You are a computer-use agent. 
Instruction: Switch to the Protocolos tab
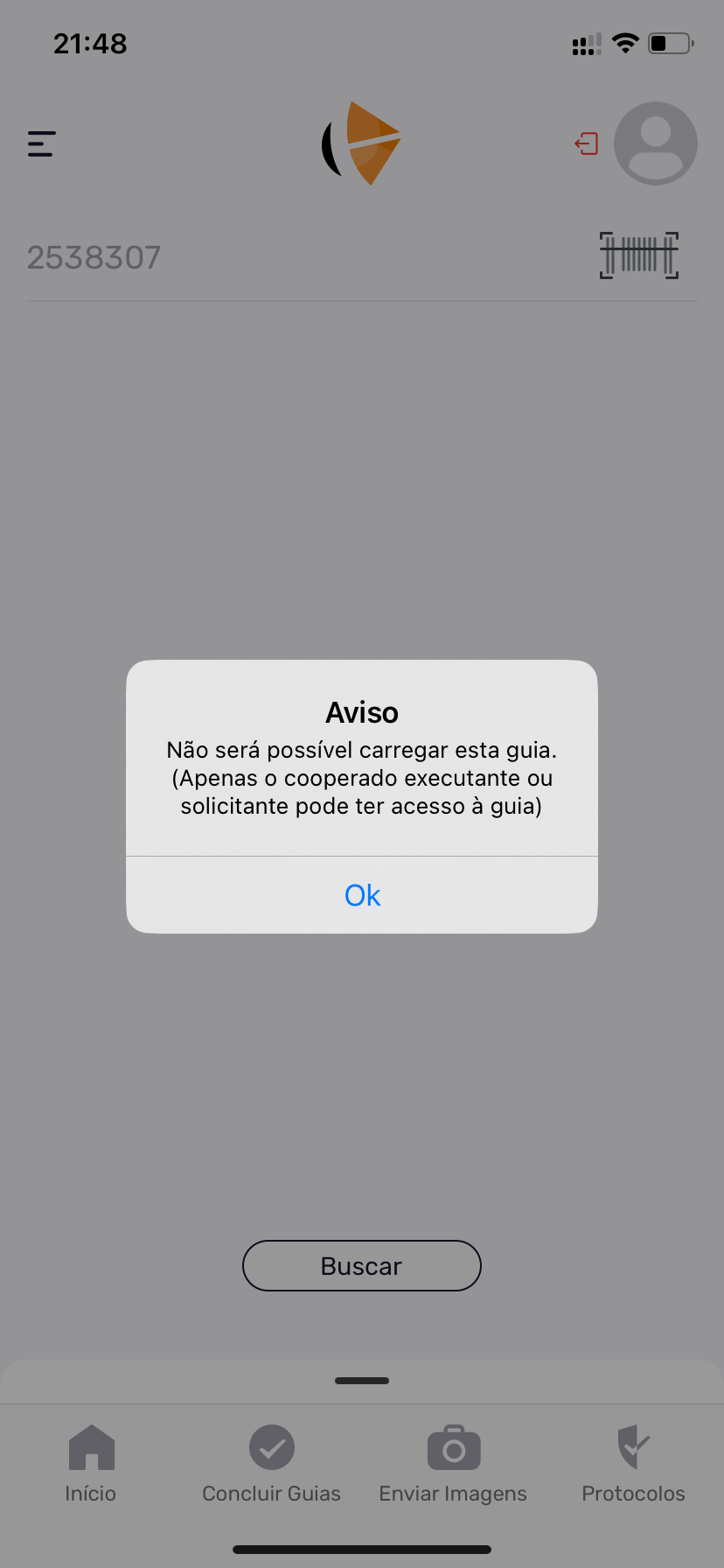tap(633, 1464)
